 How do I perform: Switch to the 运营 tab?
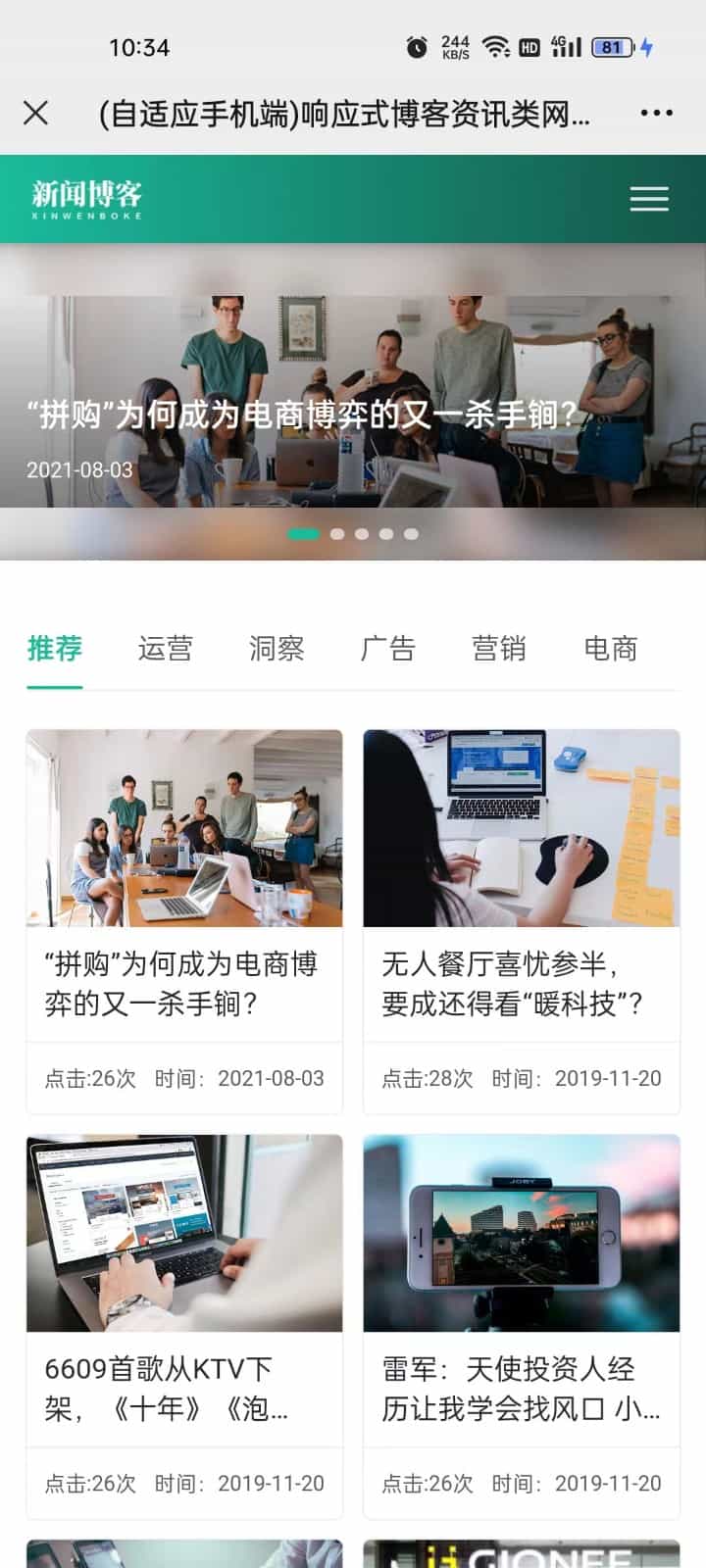click(x=166, y=649)
